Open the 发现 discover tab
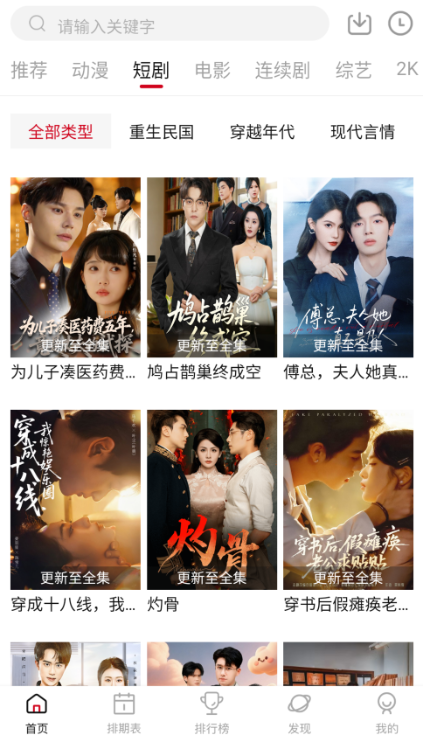The width and height of the screenshot is (423, 735). tap(299, 712)
